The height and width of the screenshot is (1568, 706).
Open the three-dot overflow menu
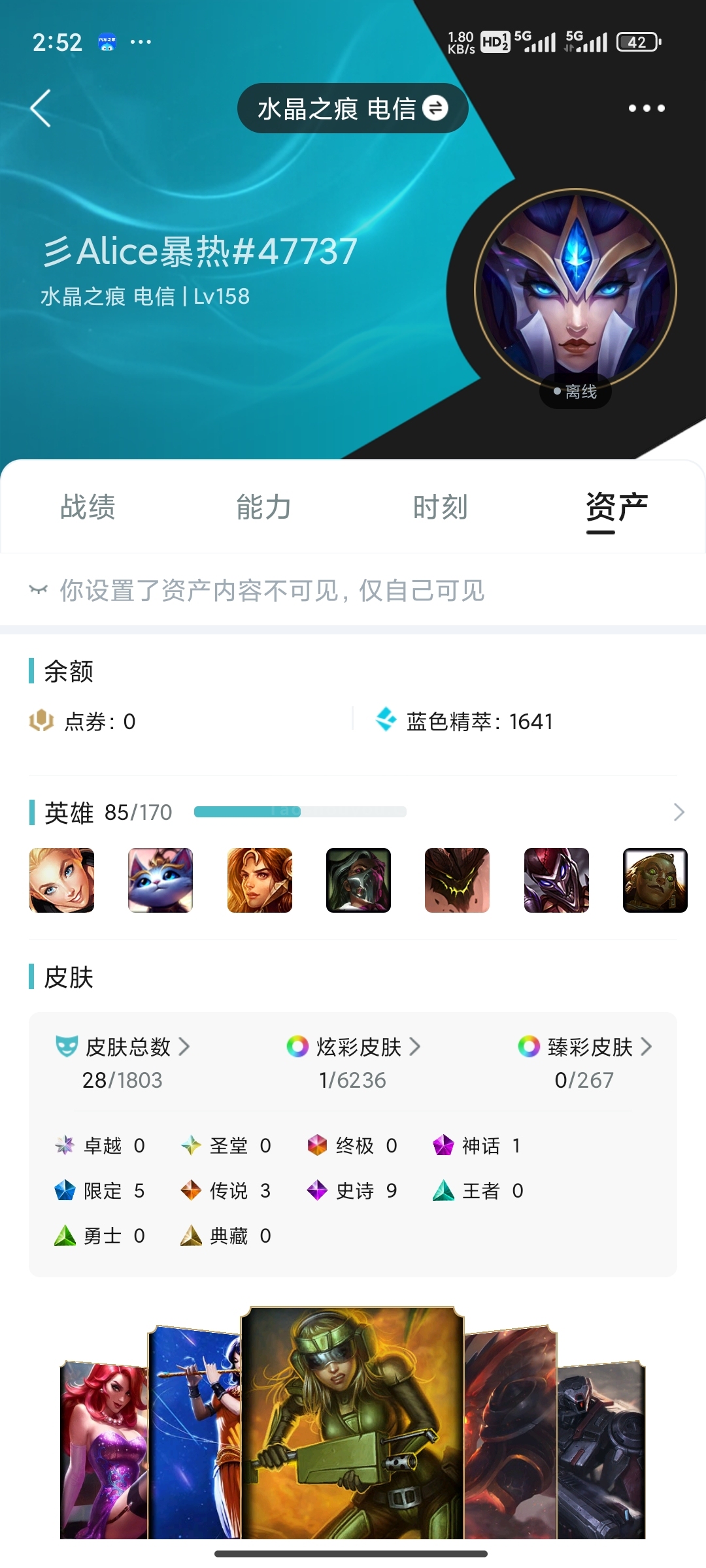(x=646, y=108)
